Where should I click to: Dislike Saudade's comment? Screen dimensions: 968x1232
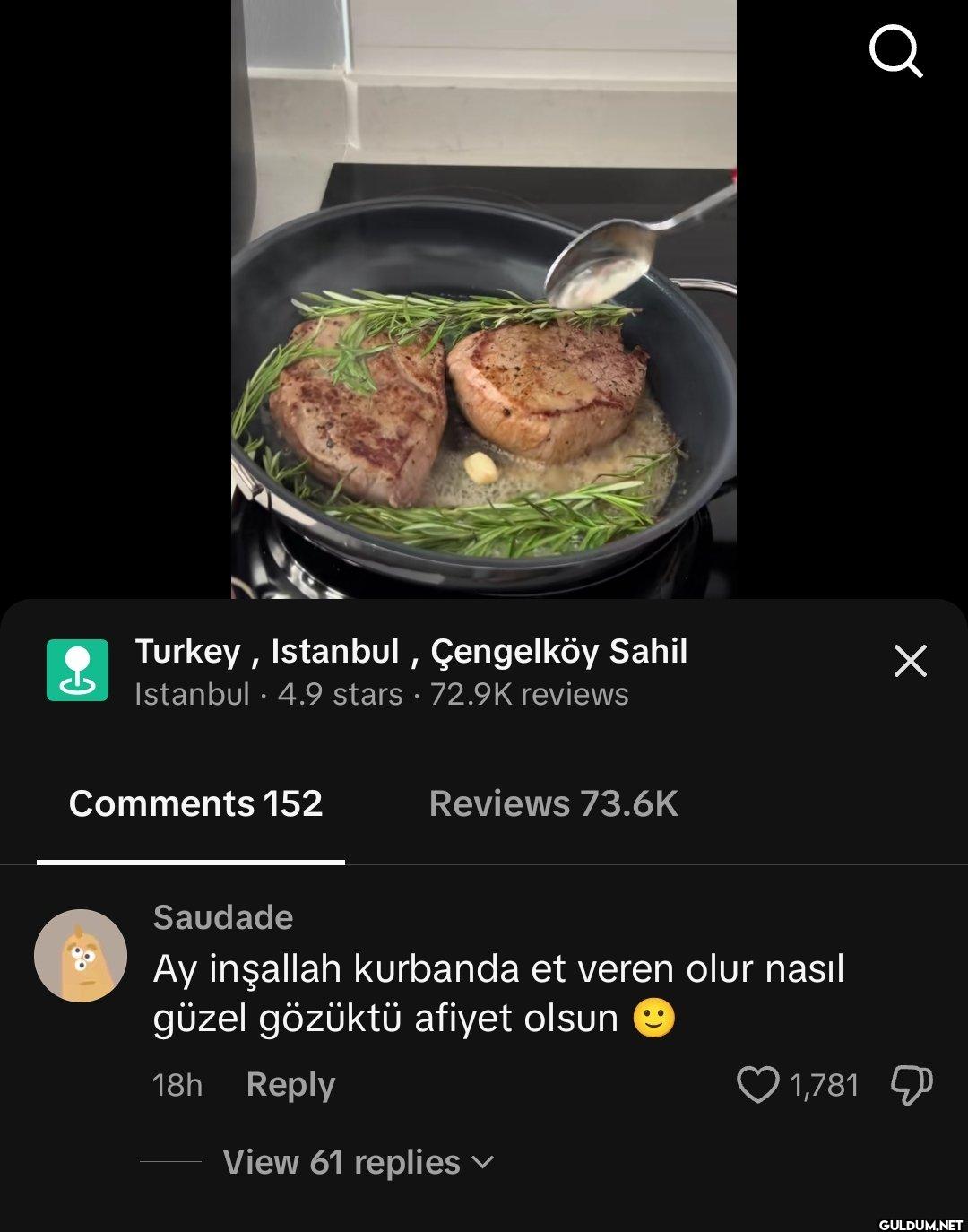911,1085
